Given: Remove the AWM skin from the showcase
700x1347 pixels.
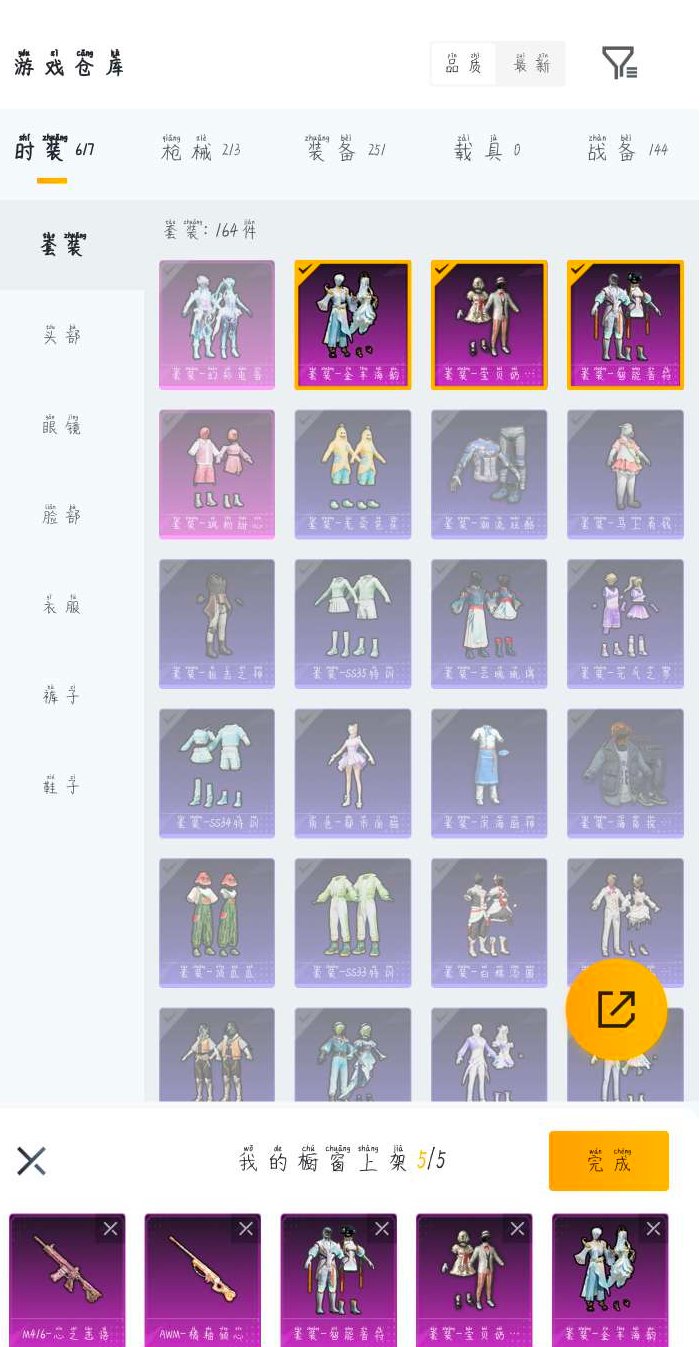Looking at the screenshot, I should pos(246,1229).
